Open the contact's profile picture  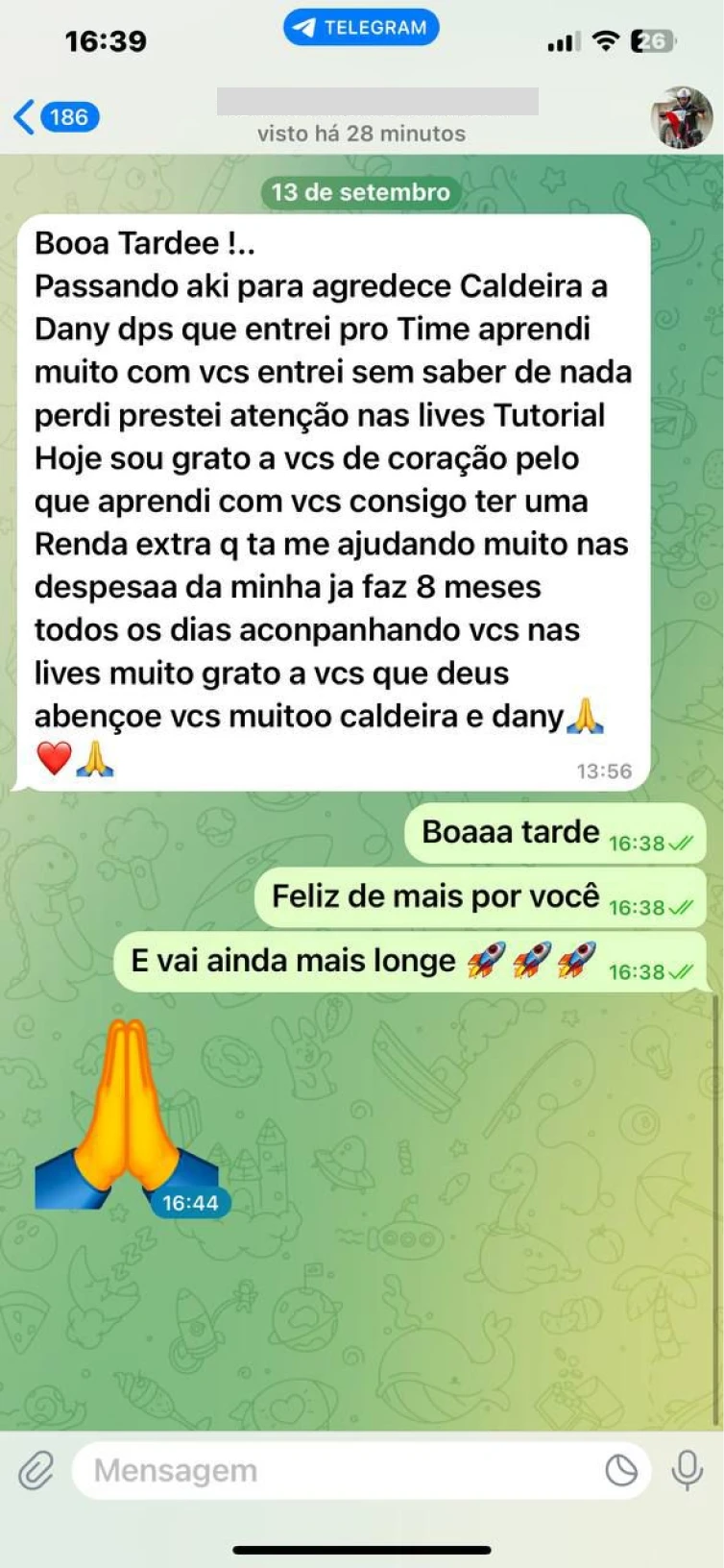point(682,118)
